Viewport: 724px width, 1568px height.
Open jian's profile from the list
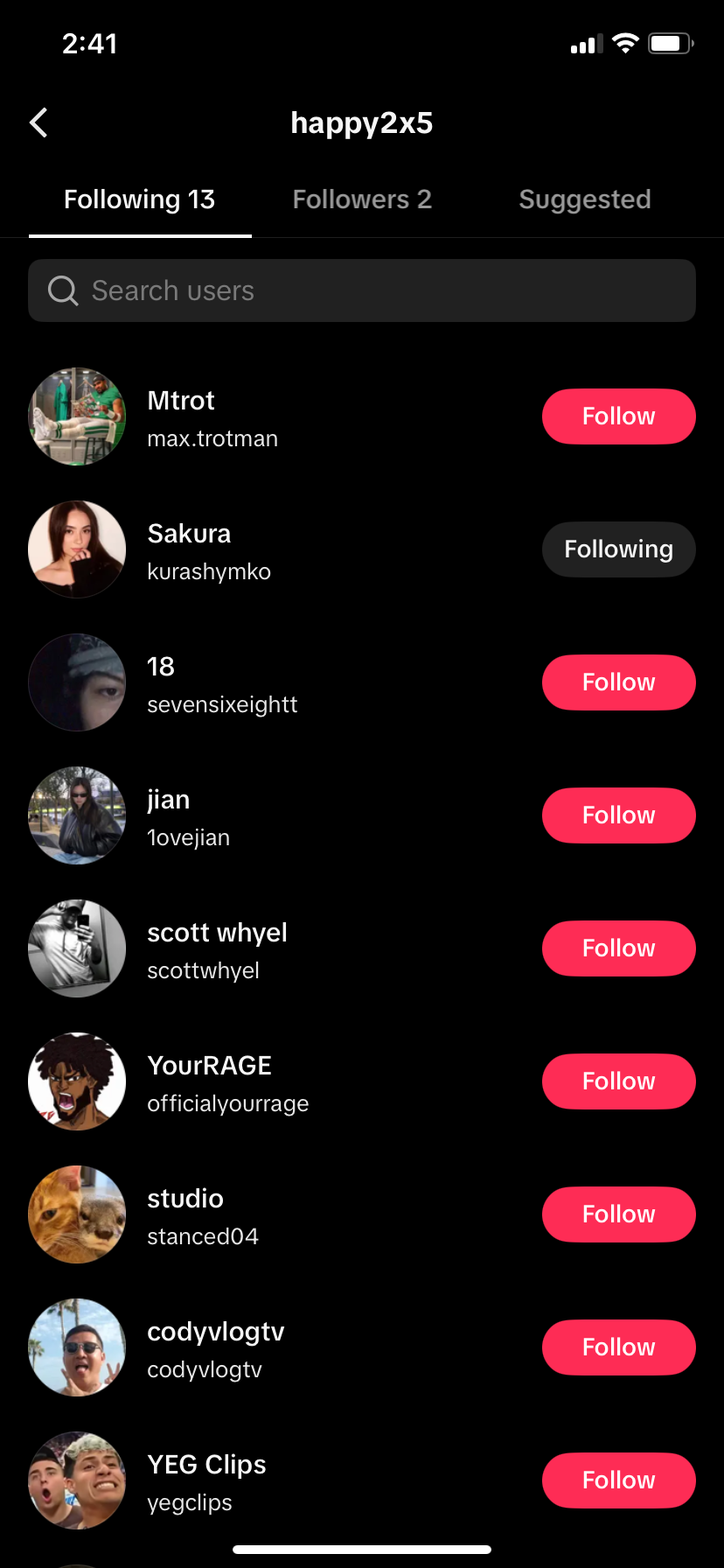tap(280, 815)
